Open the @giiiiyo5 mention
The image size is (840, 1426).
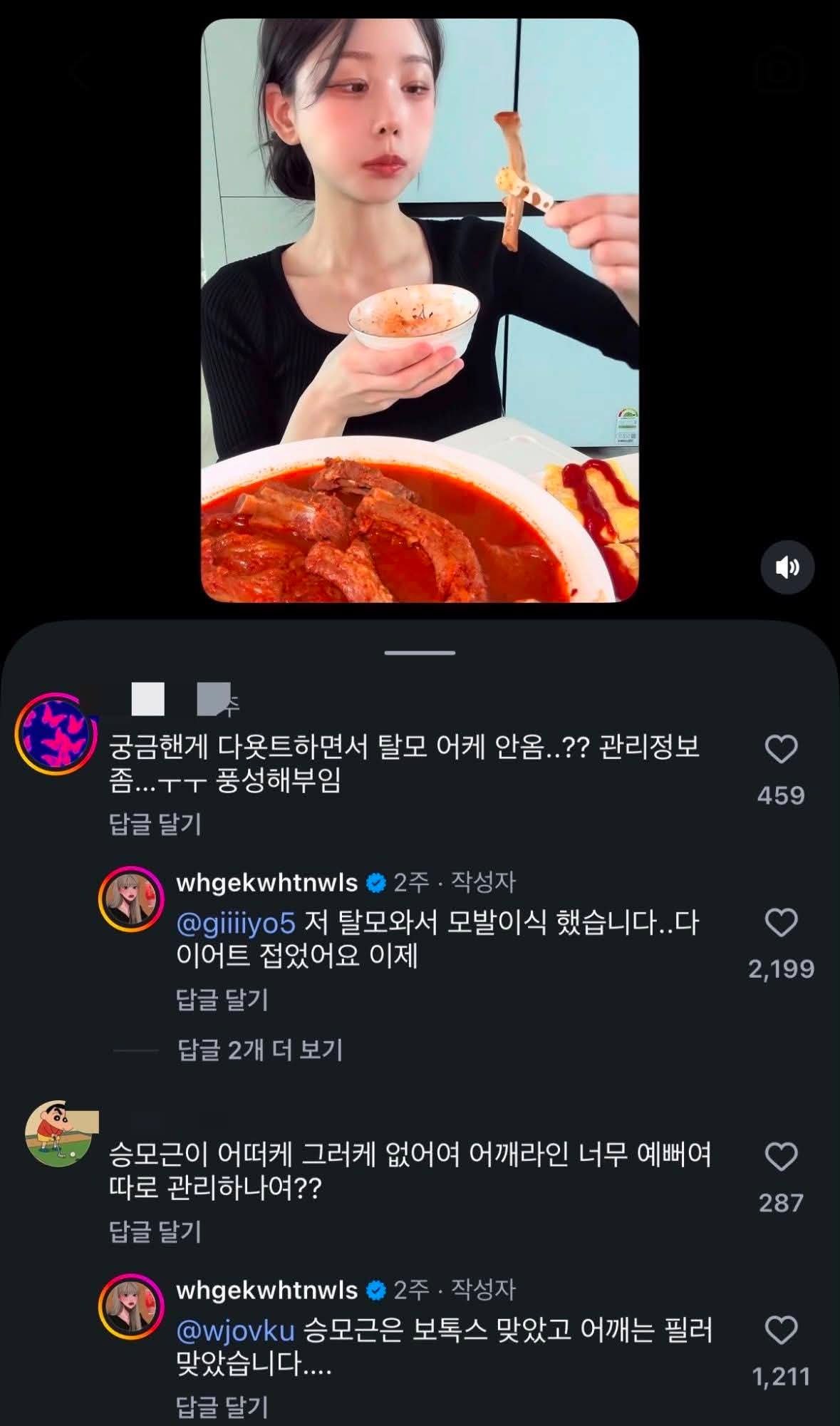[235, 924]
